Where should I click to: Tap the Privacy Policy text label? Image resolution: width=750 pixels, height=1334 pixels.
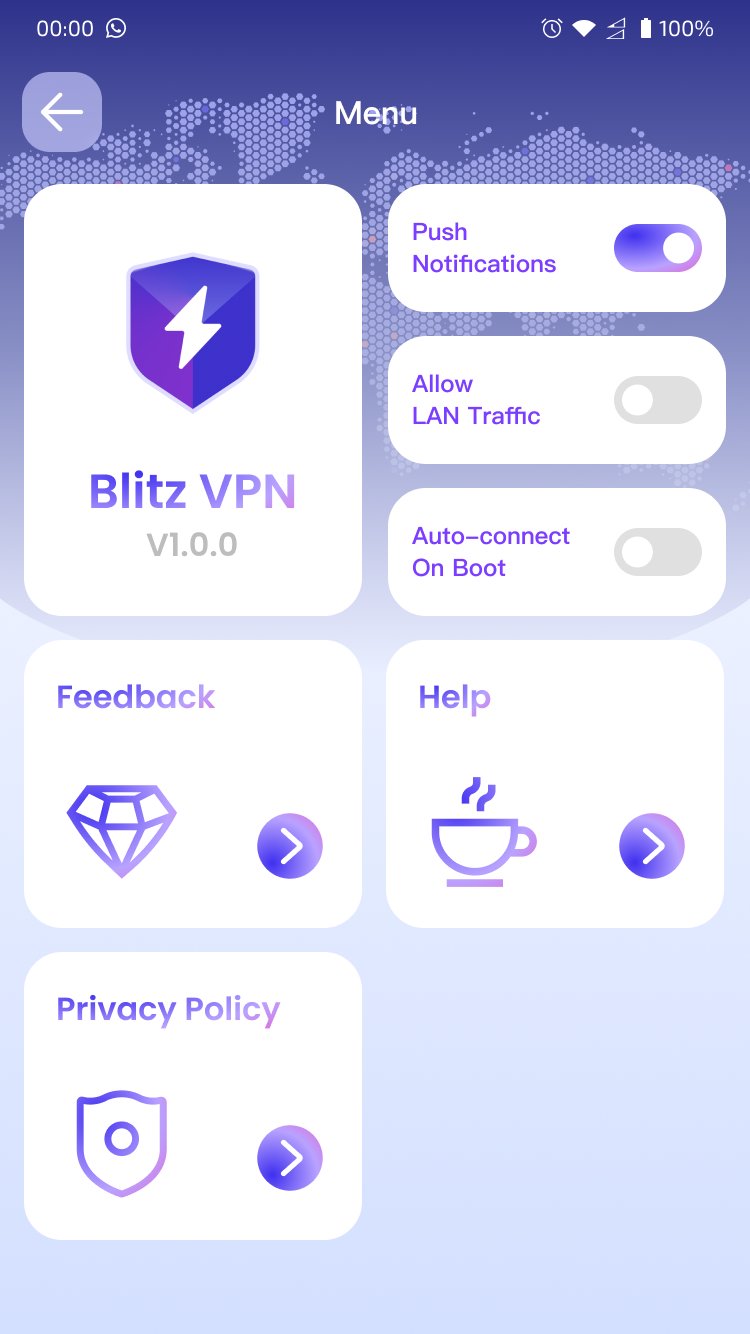point(167,1009)
